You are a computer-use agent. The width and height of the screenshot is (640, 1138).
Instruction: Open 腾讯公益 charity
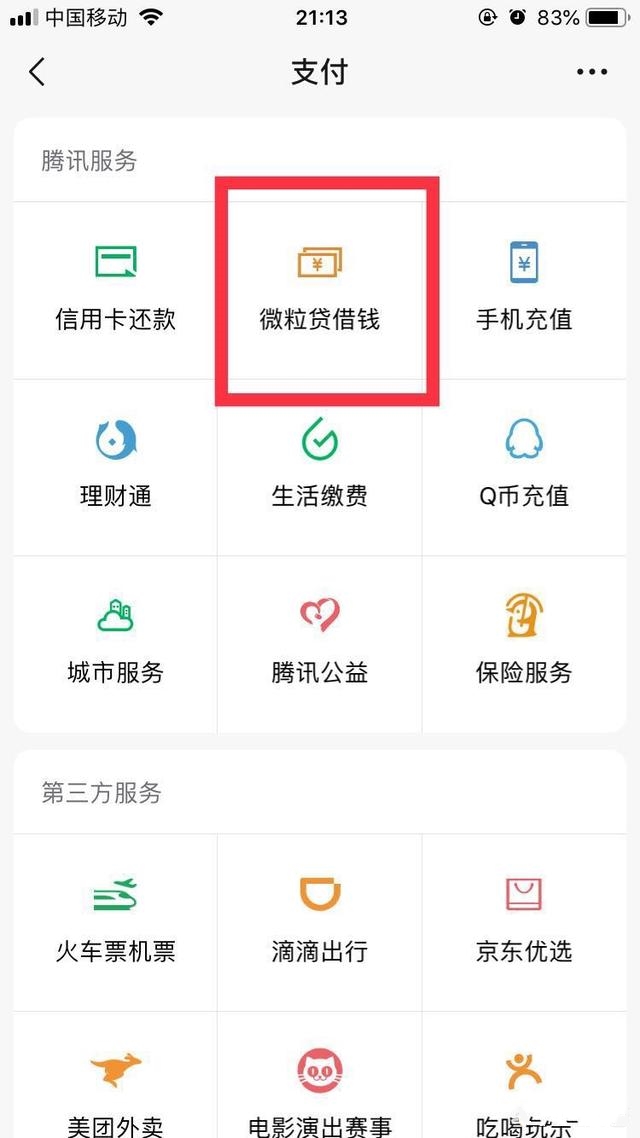point(320,642)
